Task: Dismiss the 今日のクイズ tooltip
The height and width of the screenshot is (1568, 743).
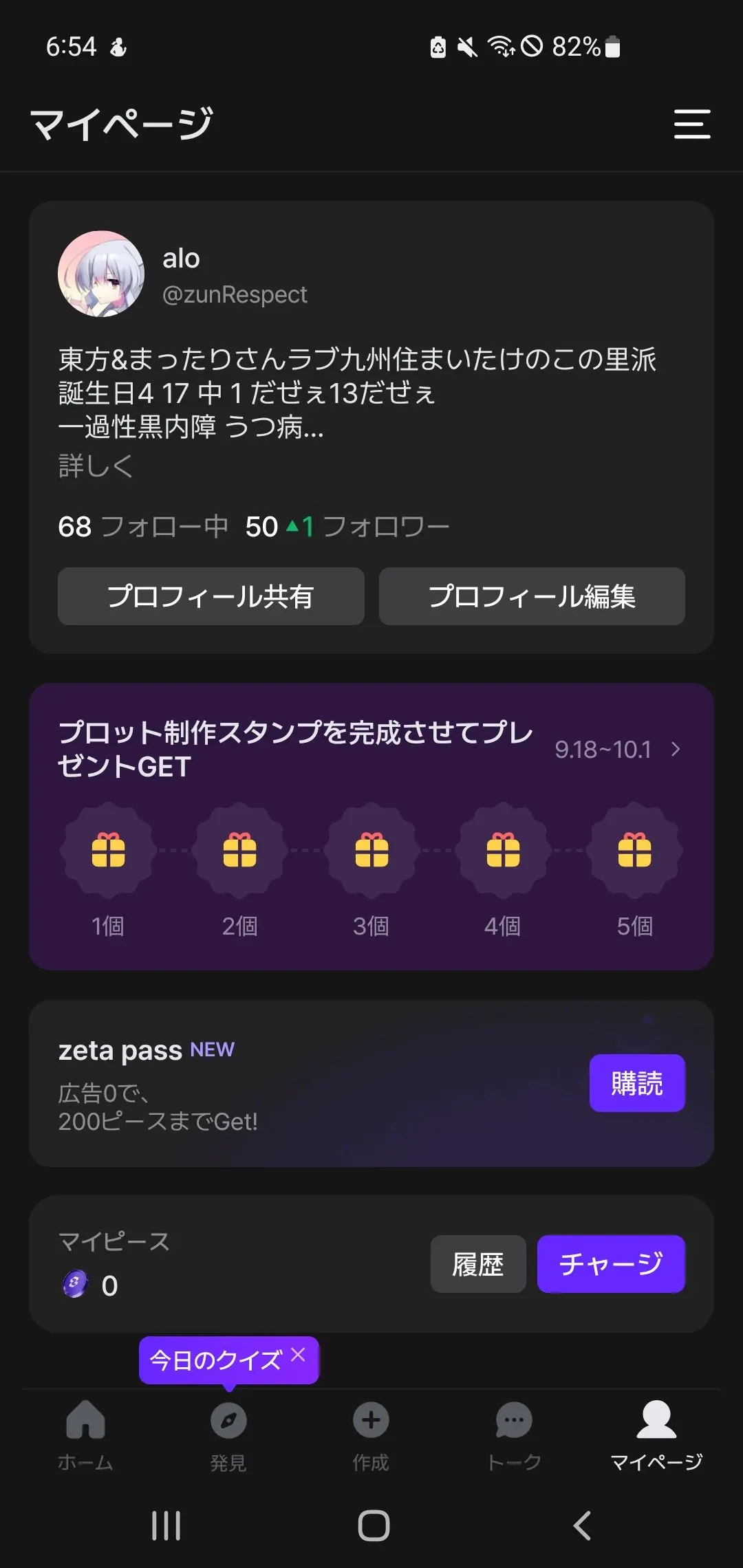Action: [x=298, y=1354]
